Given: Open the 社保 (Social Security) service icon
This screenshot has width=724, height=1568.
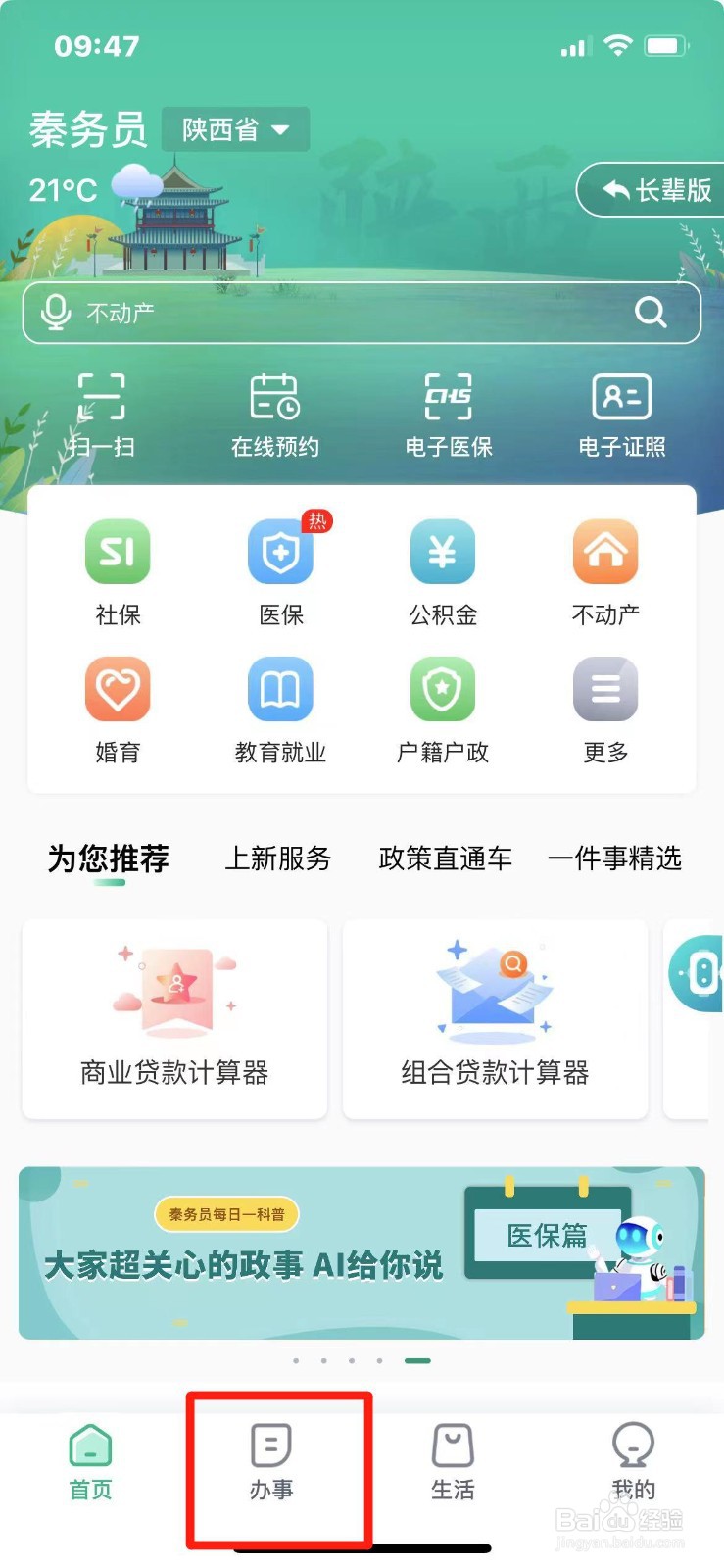Looking at the screenshot, I should [x=117, y=568].
